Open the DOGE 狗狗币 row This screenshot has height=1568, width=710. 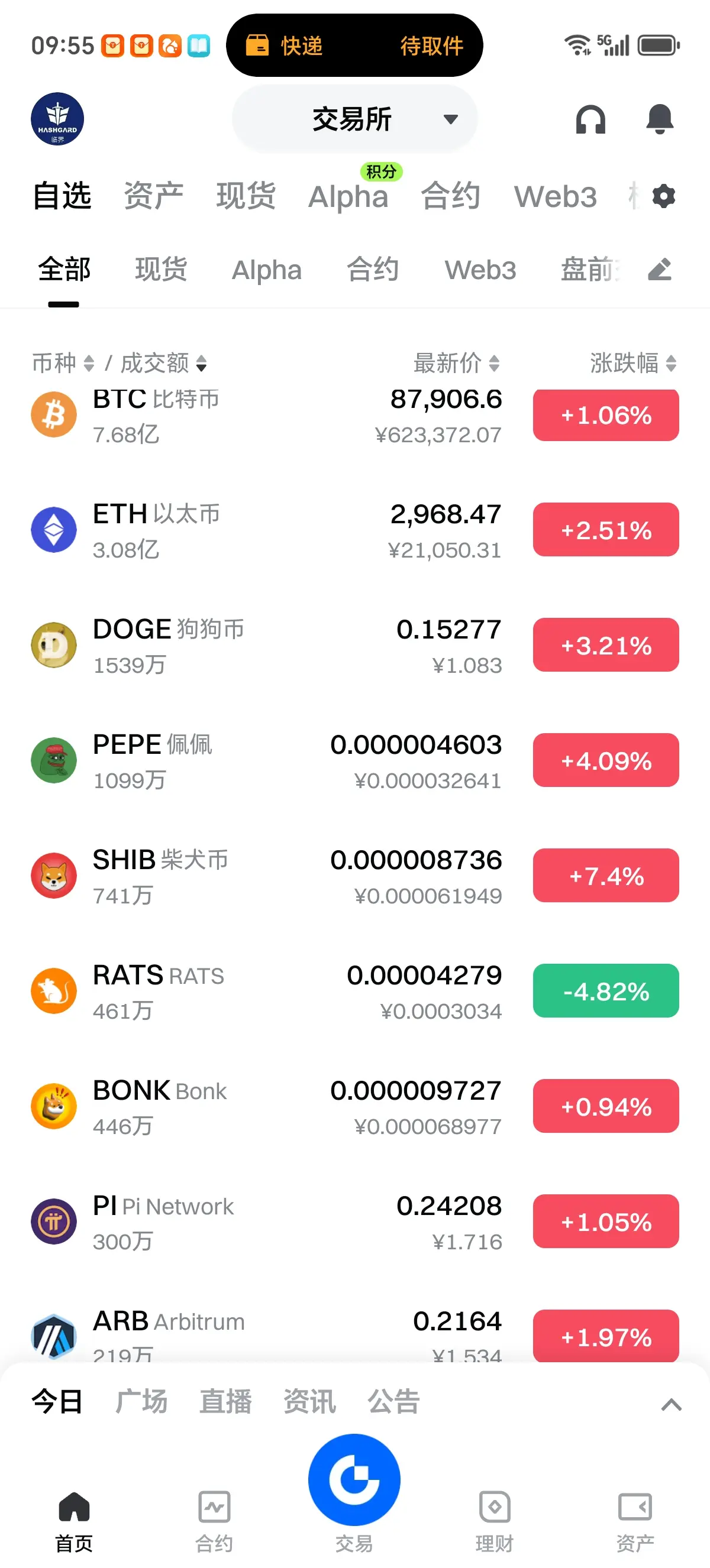[x=244, y=646]
